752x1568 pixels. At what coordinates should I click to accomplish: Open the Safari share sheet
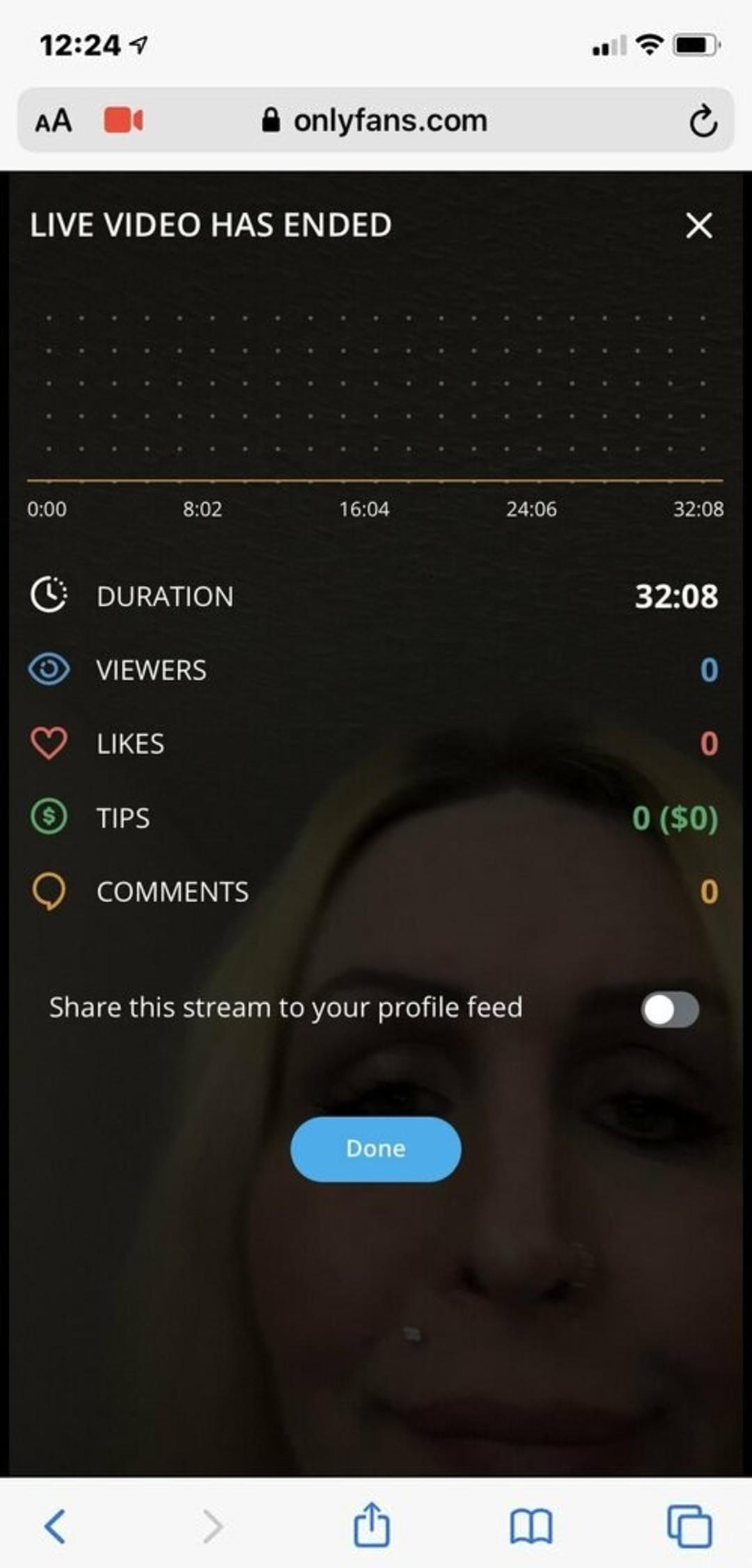372,1526
